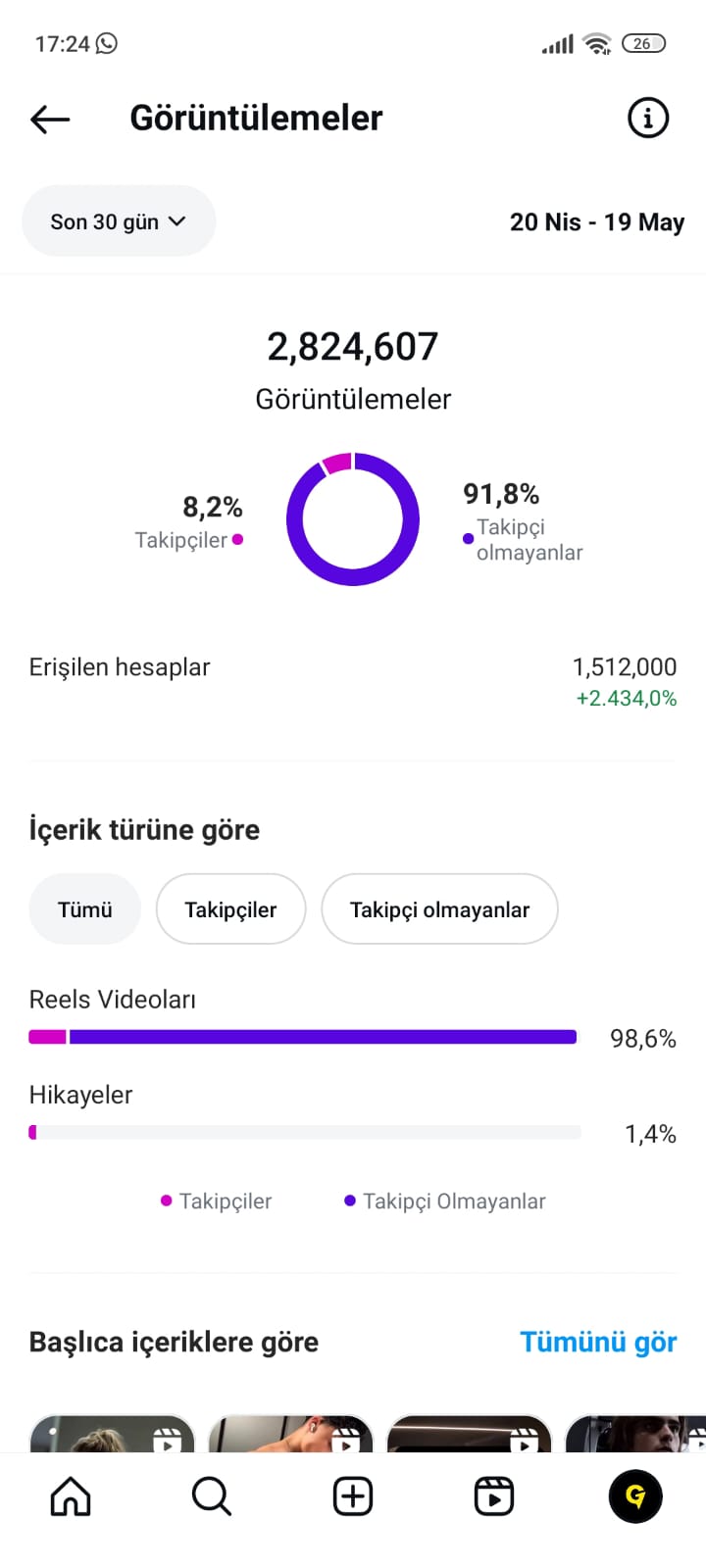The width and height of the screenshot is (706, 1568).
Task: Open the Search tab
Action: coord(212,1496)
